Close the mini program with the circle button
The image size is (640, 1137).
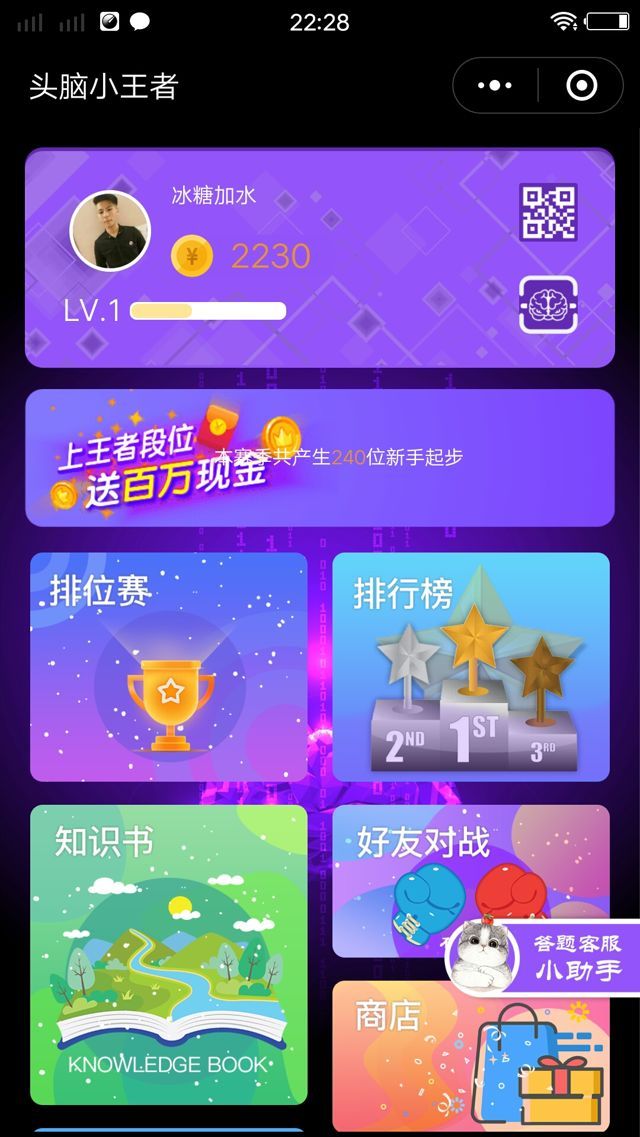pyautogui.click(x=581, y=86)
